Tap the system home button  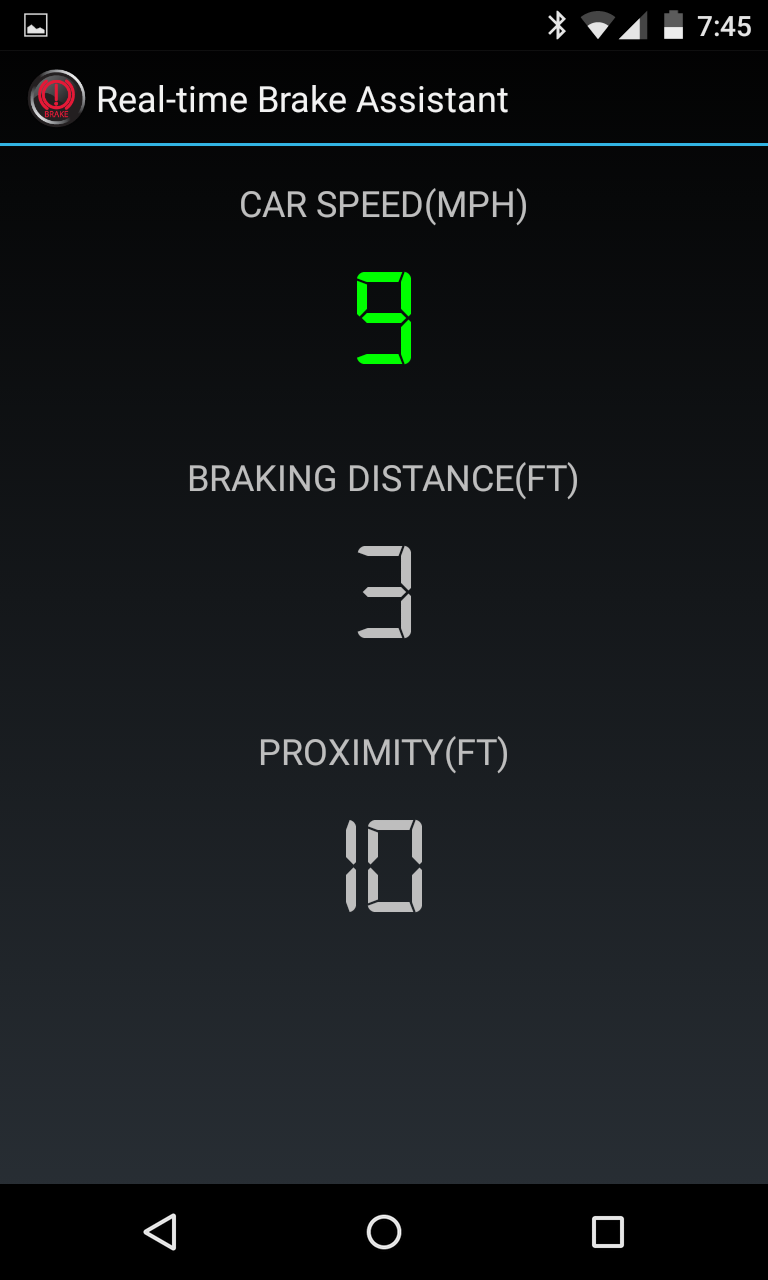[384, 1232]
